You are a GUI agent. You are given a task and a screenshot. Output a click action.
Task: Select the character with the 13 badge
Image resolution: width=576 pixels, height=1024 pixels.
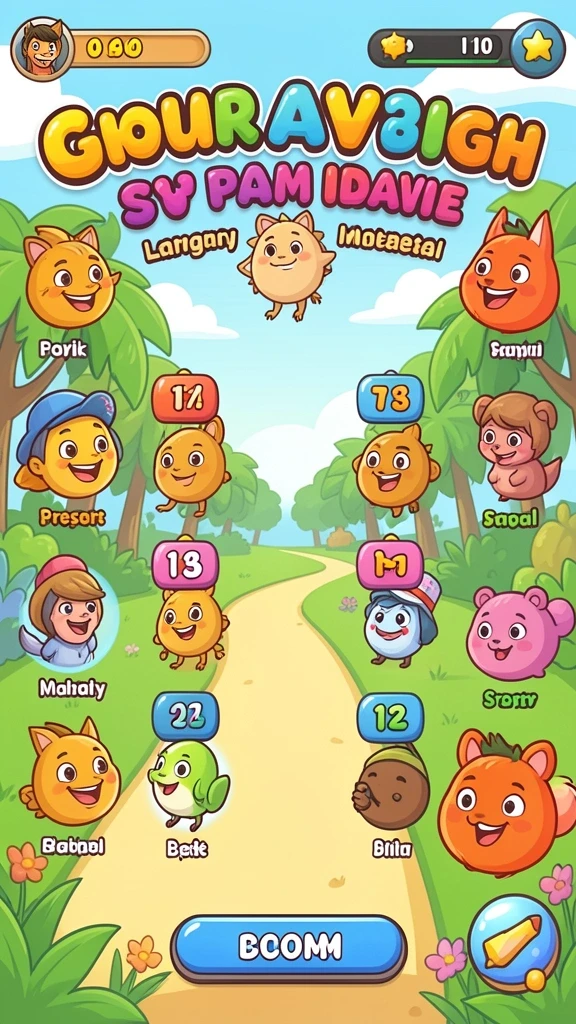click(191, 628)
